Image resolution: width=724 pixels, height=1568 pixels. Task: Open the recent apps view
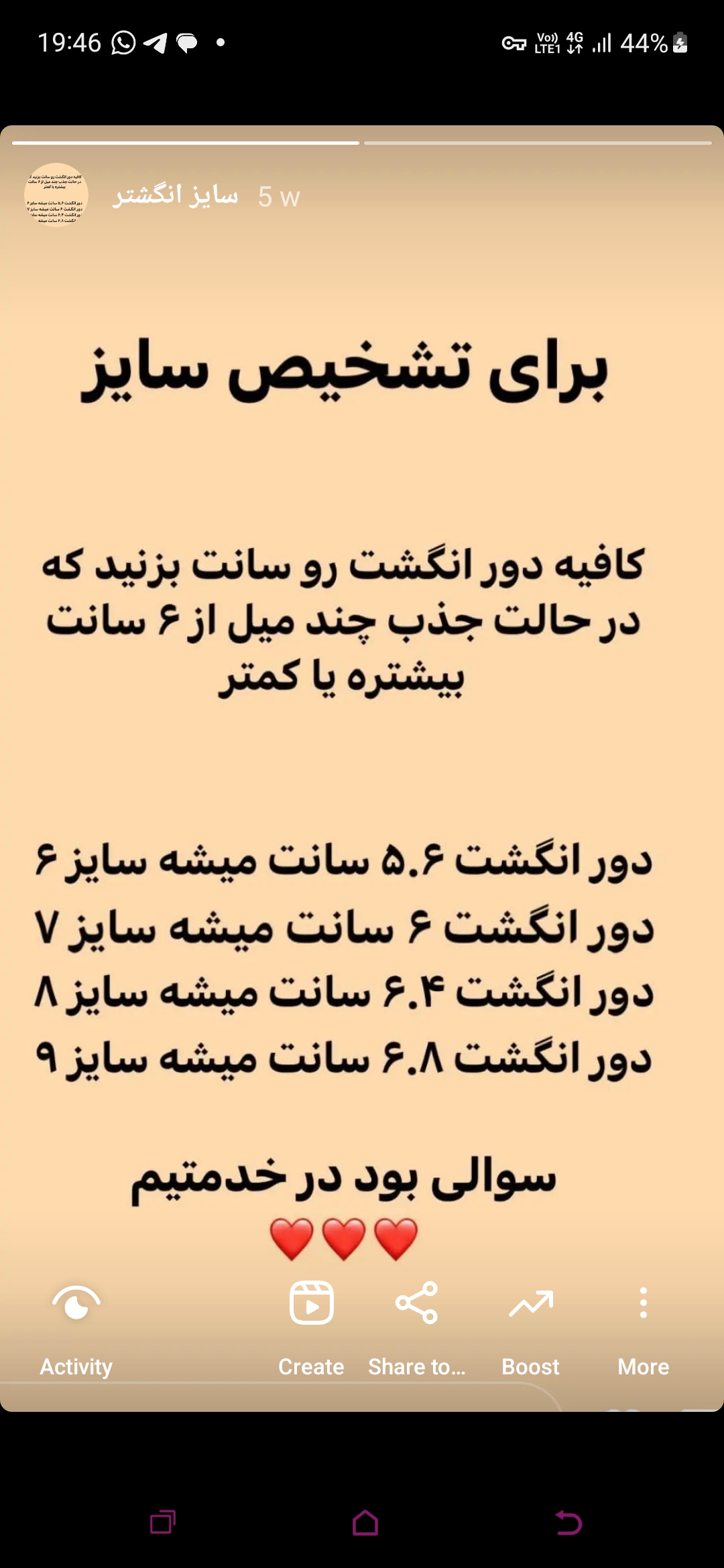[163, 1522]
